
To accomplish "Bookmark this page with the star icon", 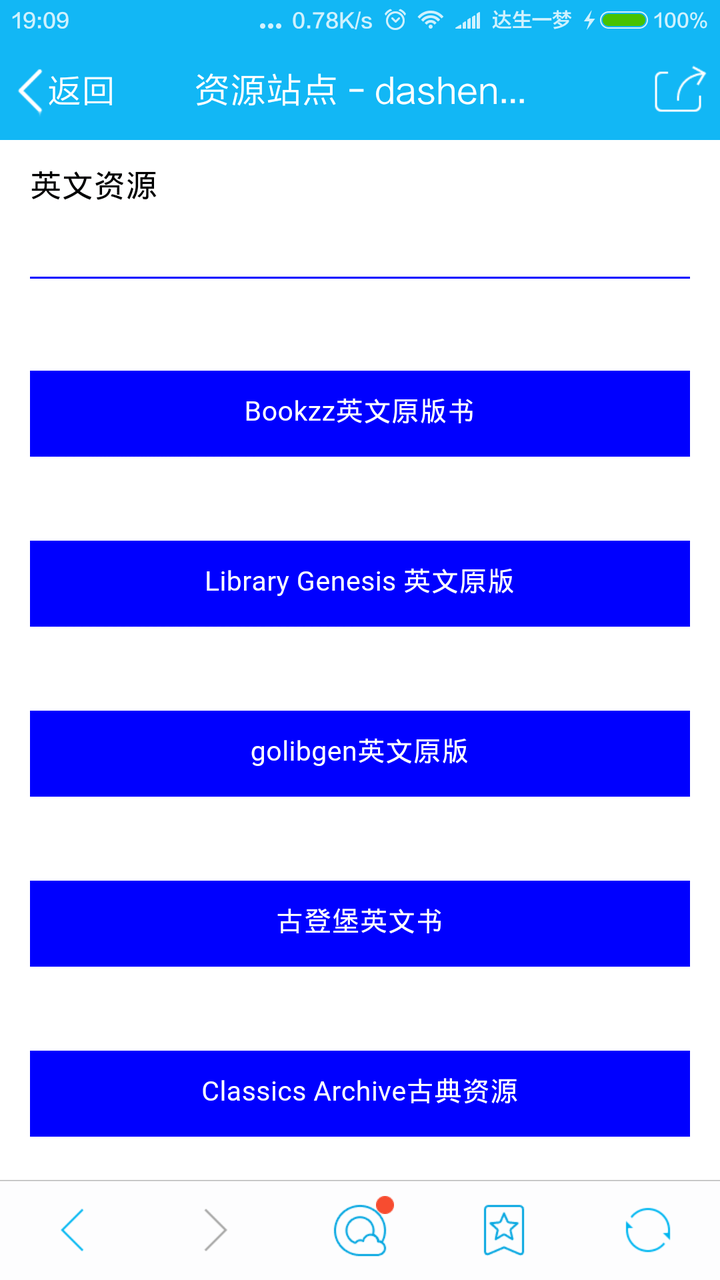I will coord(504,1230).
